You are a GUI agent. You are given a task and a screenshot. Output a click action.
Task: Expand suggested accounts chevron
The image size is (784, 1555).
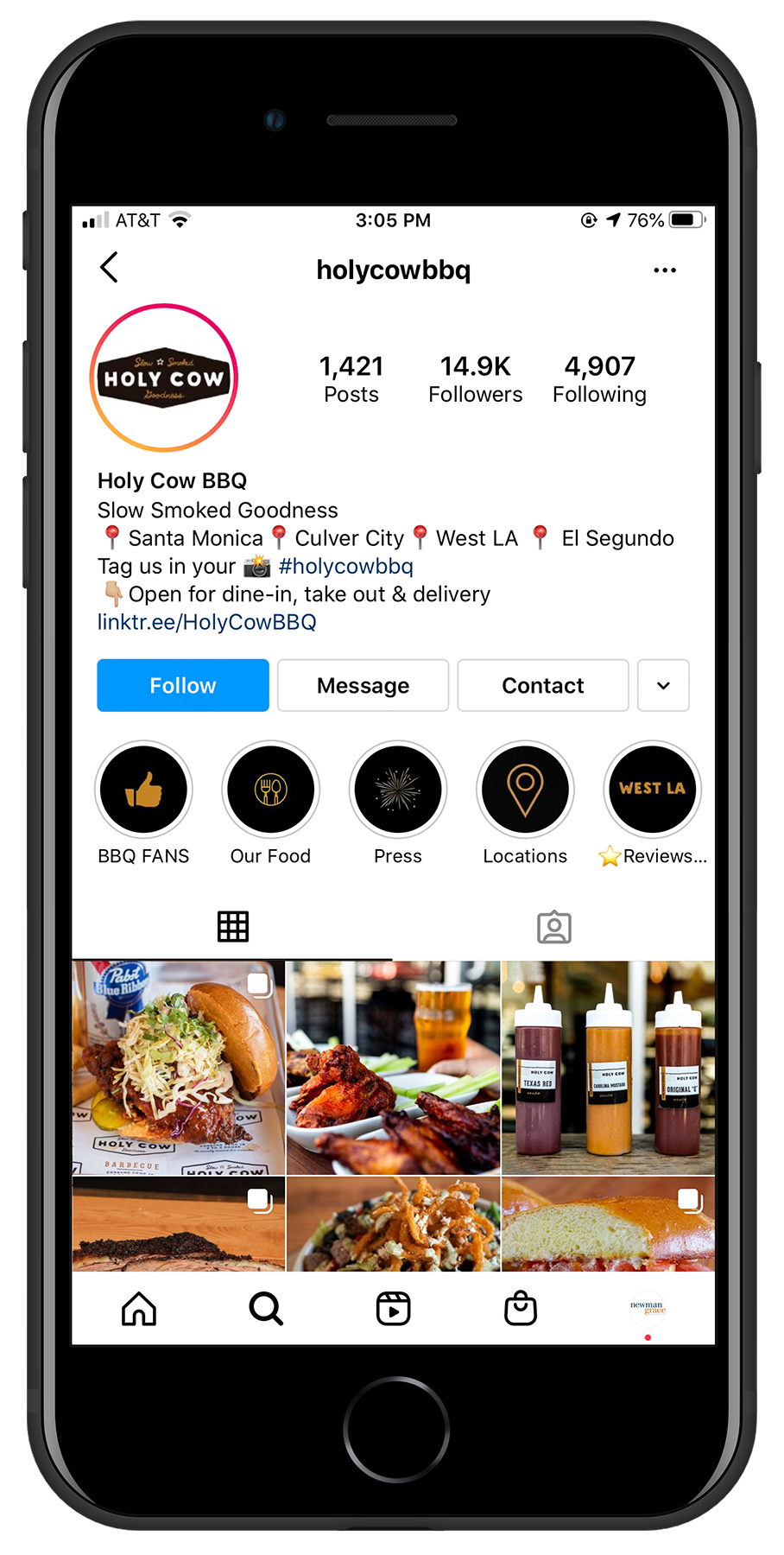click(663, 686)
